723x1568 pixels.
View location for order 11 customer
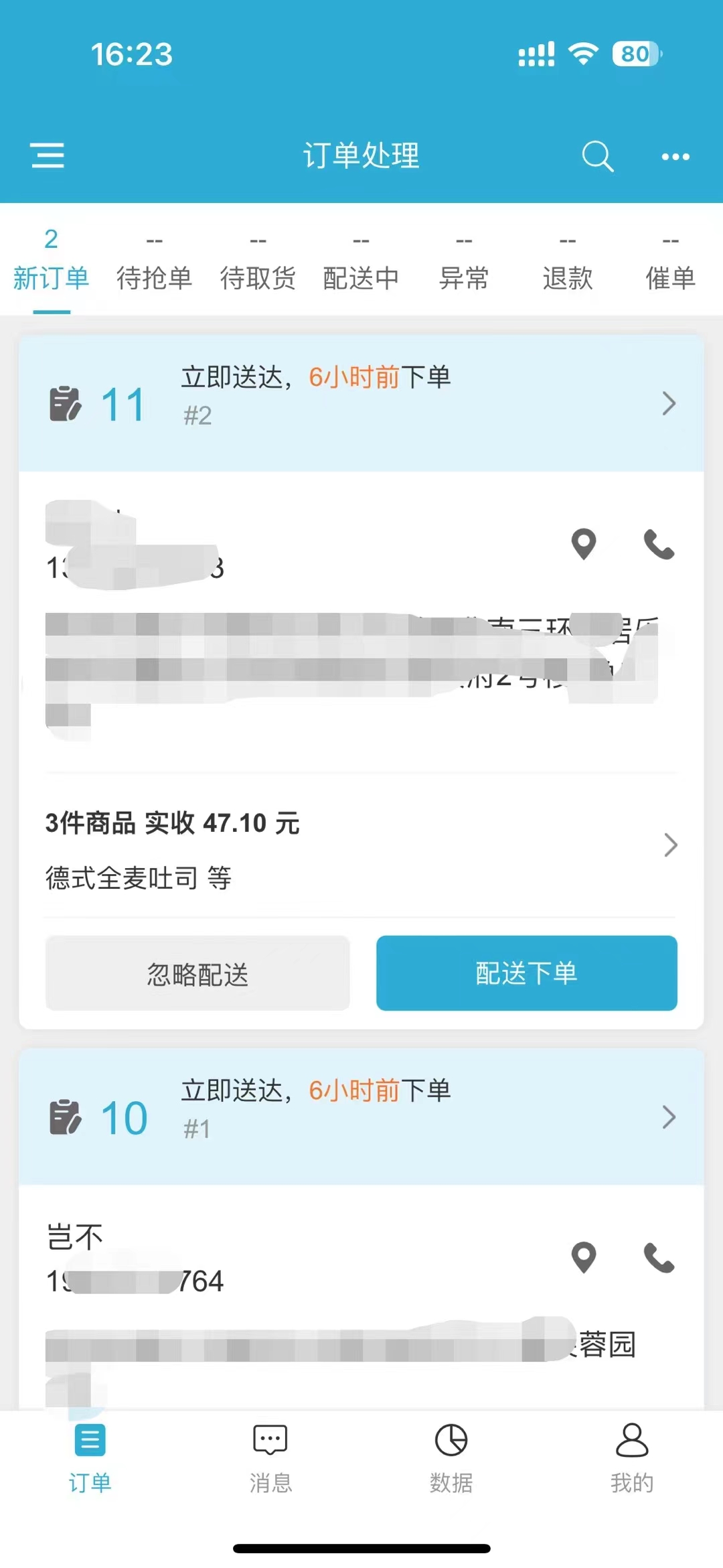coord(584,544)
